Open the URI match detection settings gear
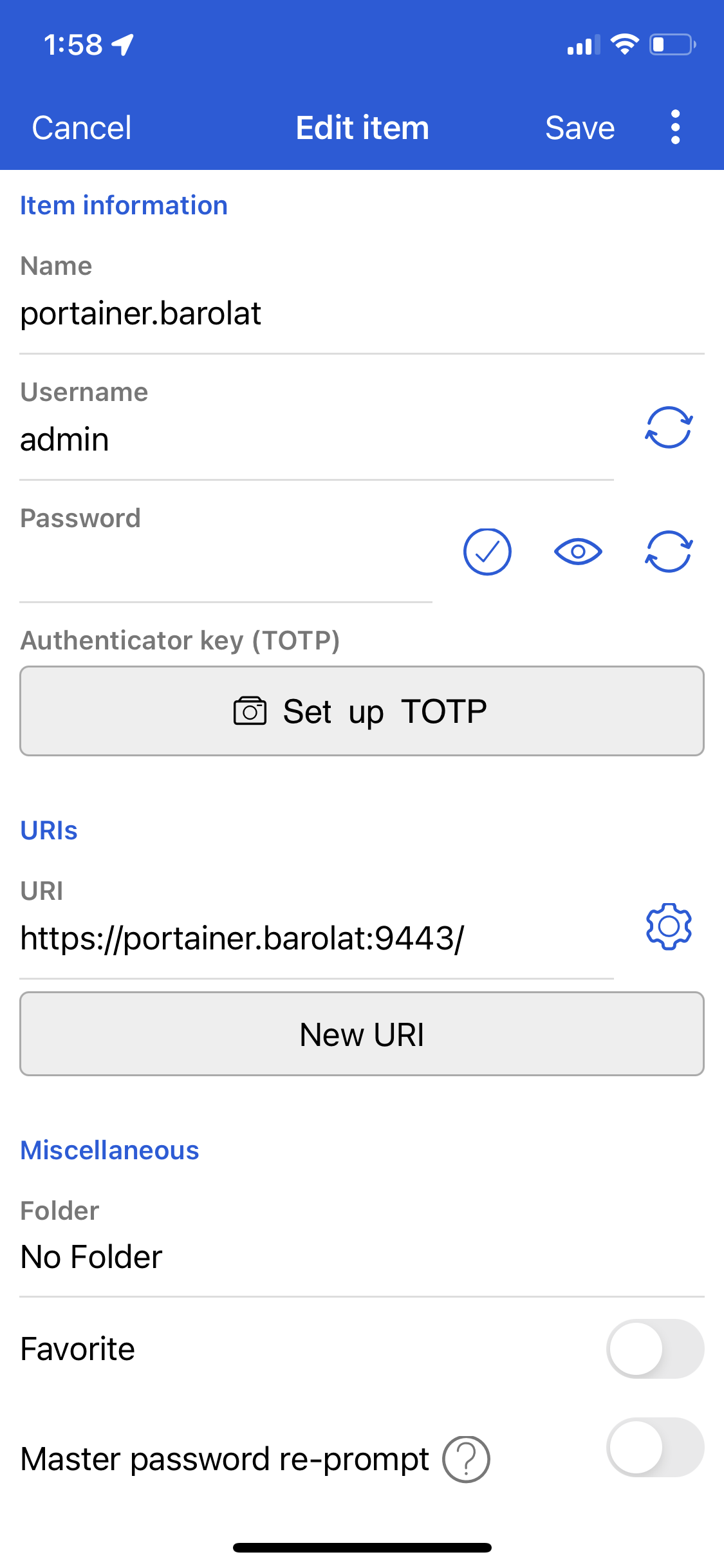This screenshot has height=1568, width=724. 668,927
